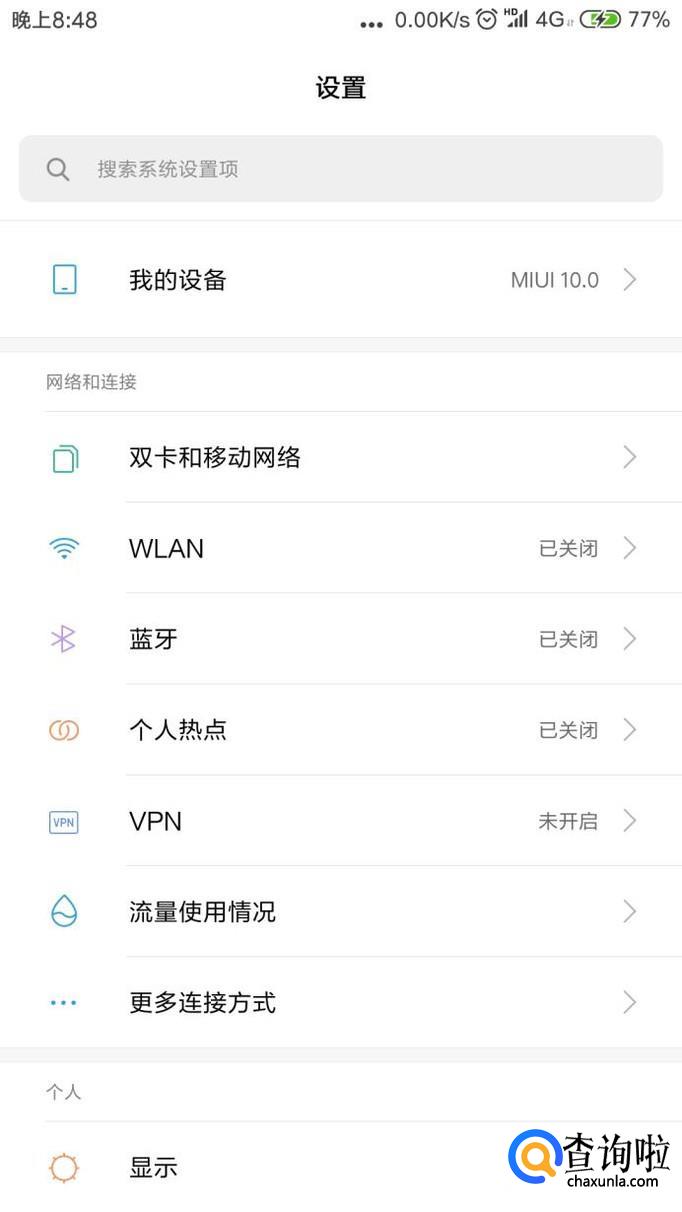This screenshot has width=682, height=1212.
Task: Open 更多连接方式 options
Action: click(x=340, y=1002)
